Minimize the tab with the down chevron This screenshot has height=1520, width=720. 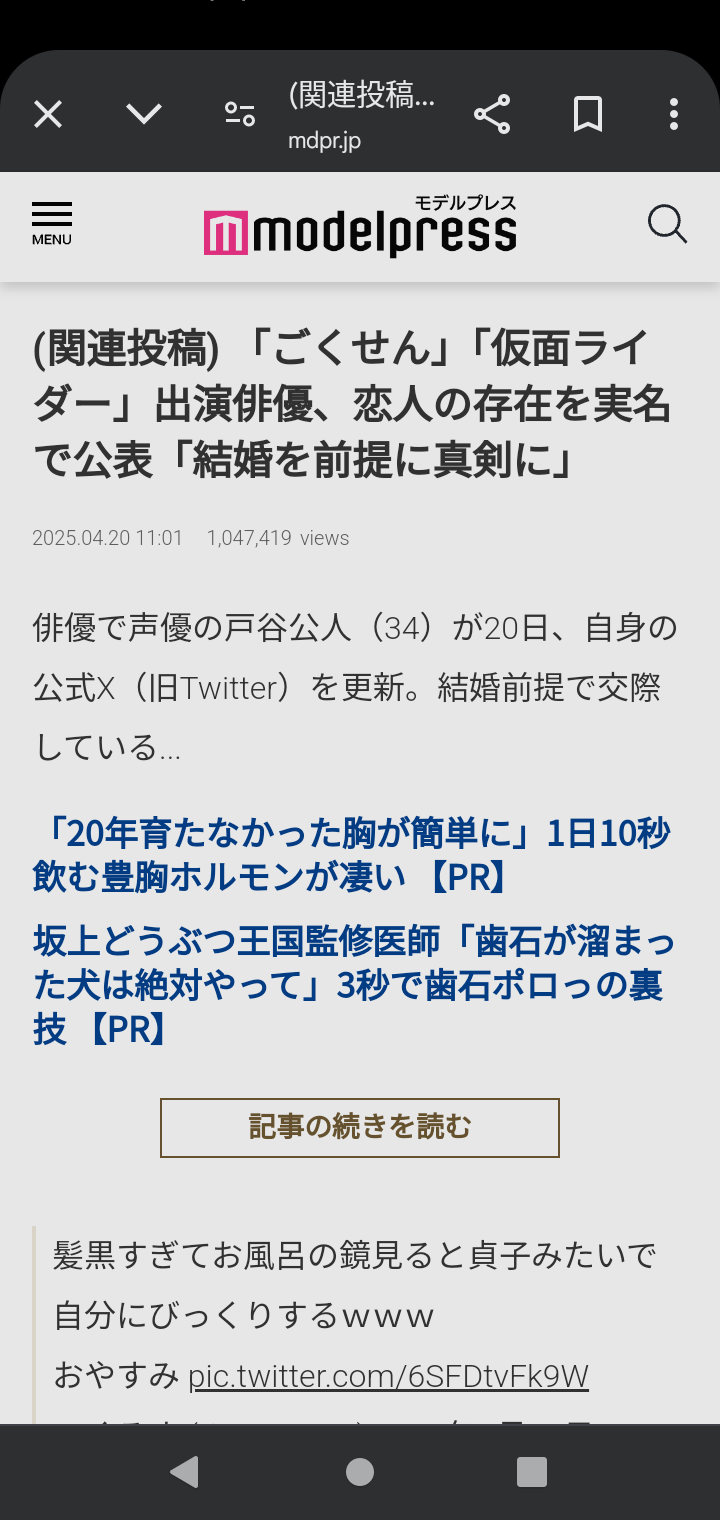tap(144, 114)
